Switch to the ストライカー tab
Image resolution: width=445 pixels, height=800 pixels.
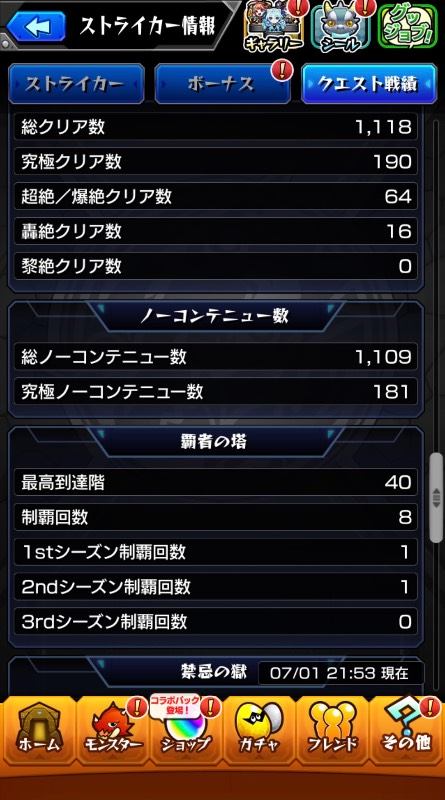[76, 84]
